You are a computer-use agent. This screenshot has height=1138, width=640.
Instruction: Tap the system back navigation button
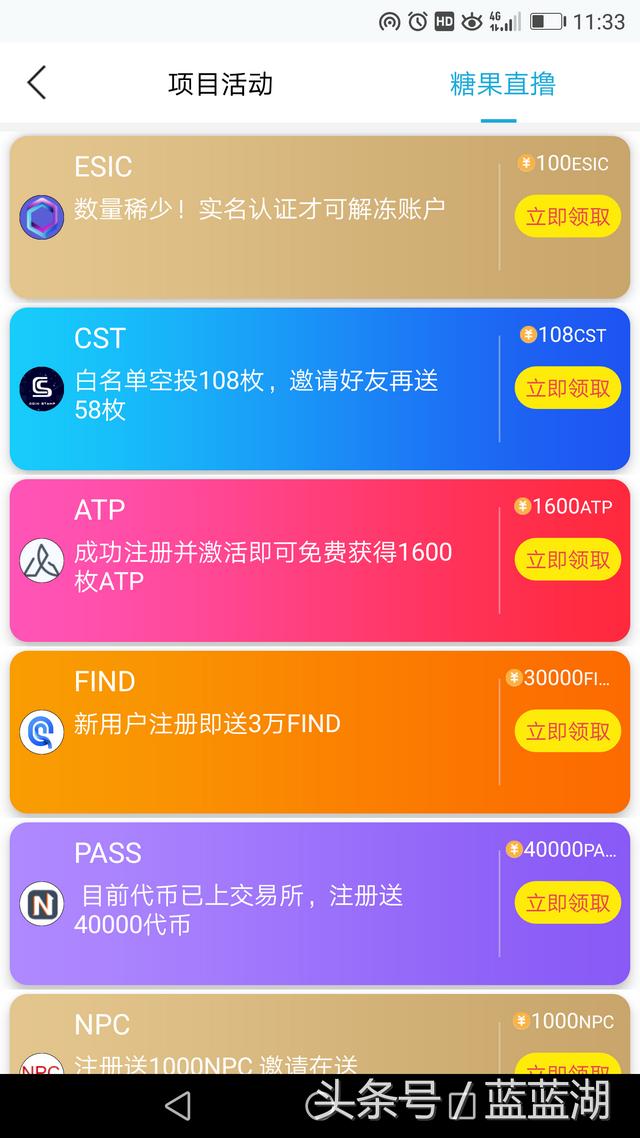pyautogui.click(x=178, y=1105)
